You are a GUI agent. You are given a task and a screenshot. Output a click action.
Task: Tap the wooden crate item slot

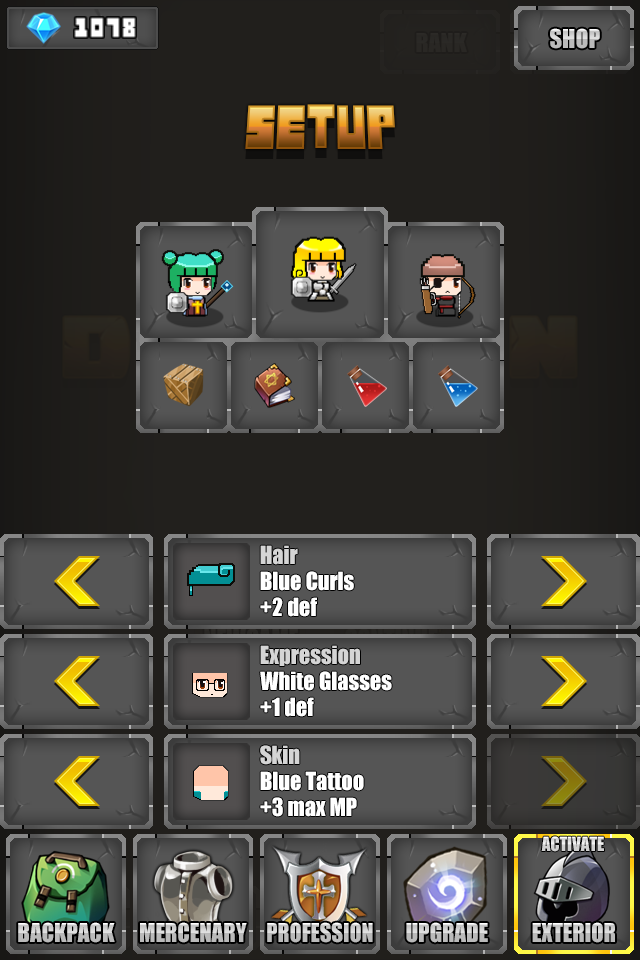coord(183,386)
